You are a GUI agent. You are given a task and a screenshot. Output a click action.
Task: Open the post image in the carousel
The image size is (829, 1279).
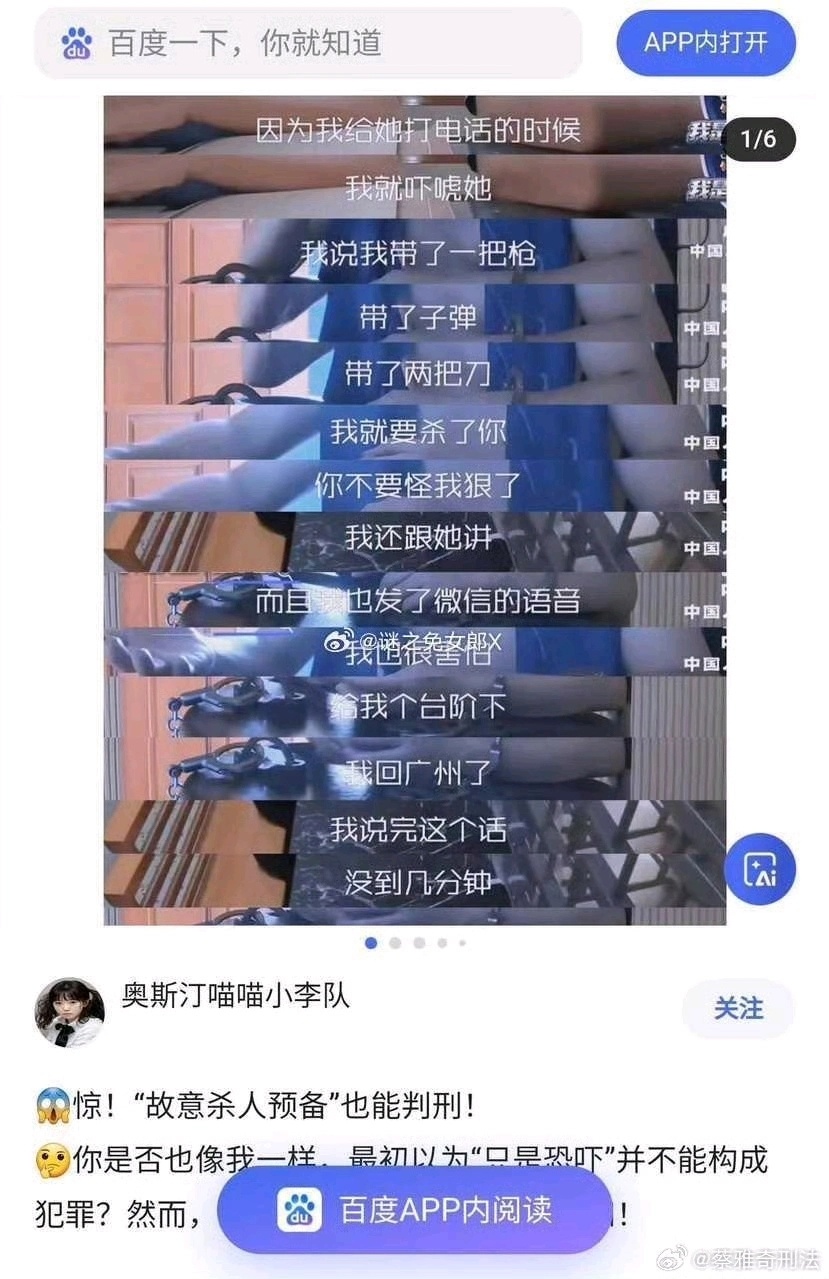[x=414, y=510]
